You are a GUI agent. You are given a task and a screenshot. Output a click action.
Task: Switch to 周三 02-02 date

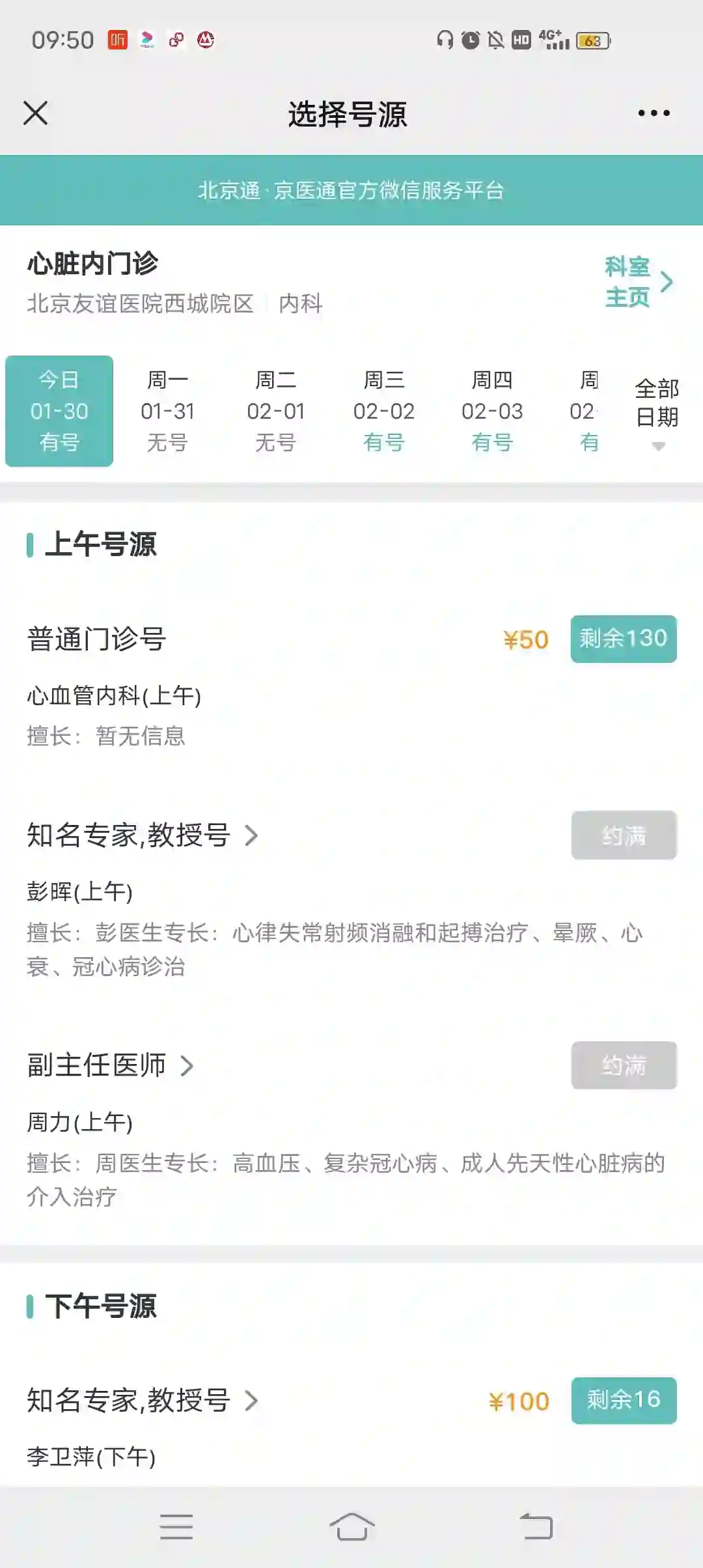384,411
